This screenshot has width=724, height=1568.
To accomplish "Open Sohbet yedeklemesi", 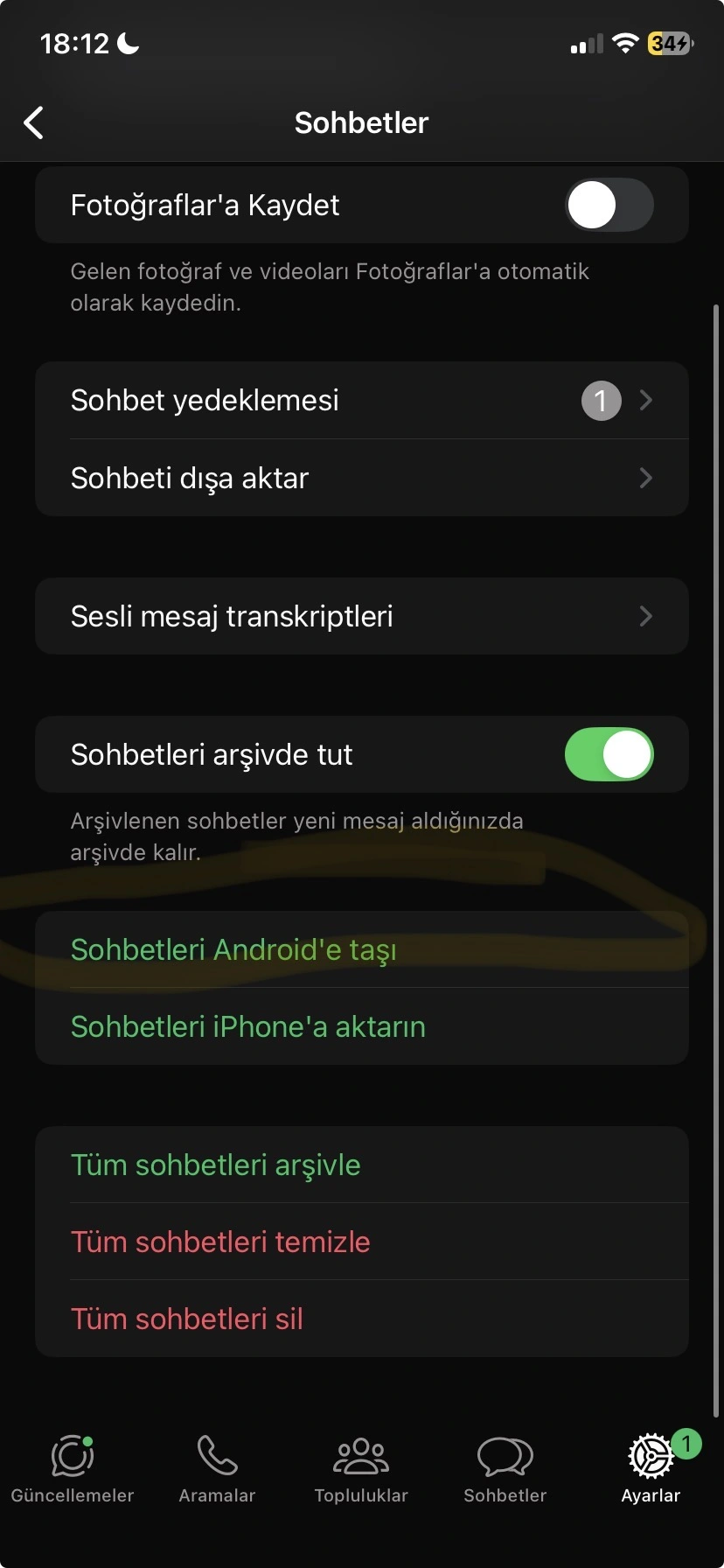I will [362, 400].
